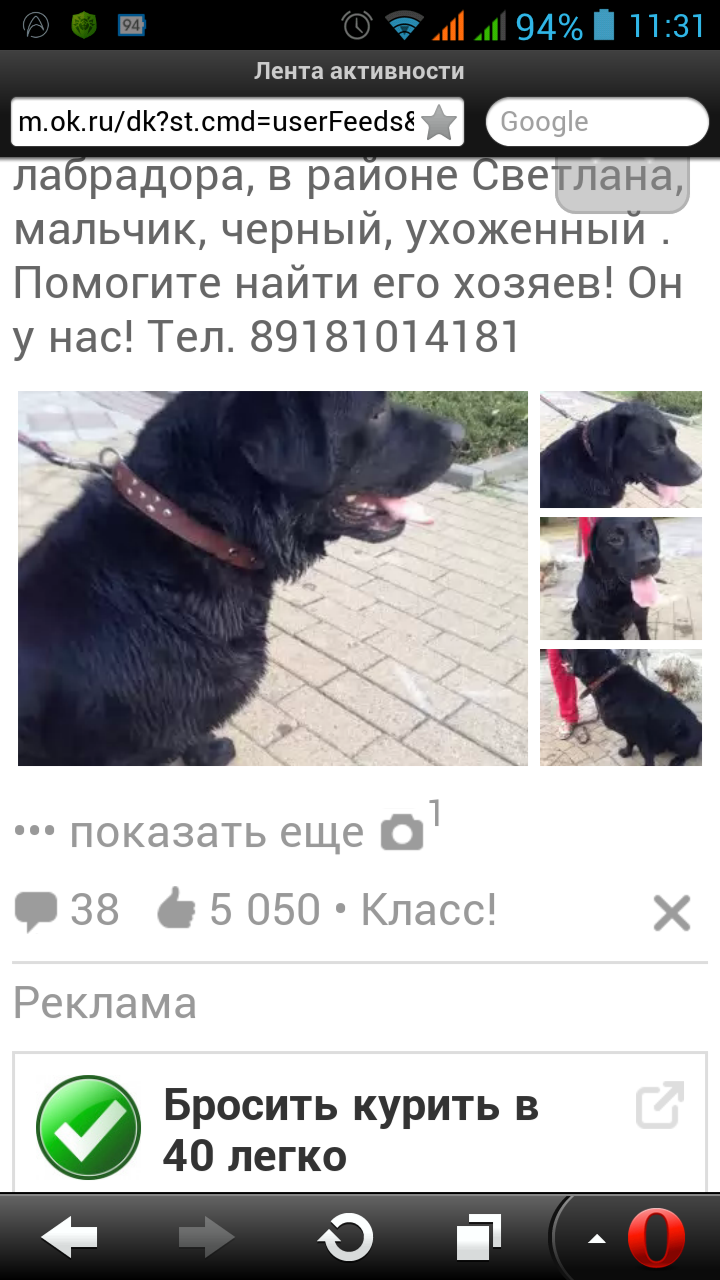The height and width of the screenshot is (1280, 720).
Task: Open the large black labrador photo
Action: (272, 578)
